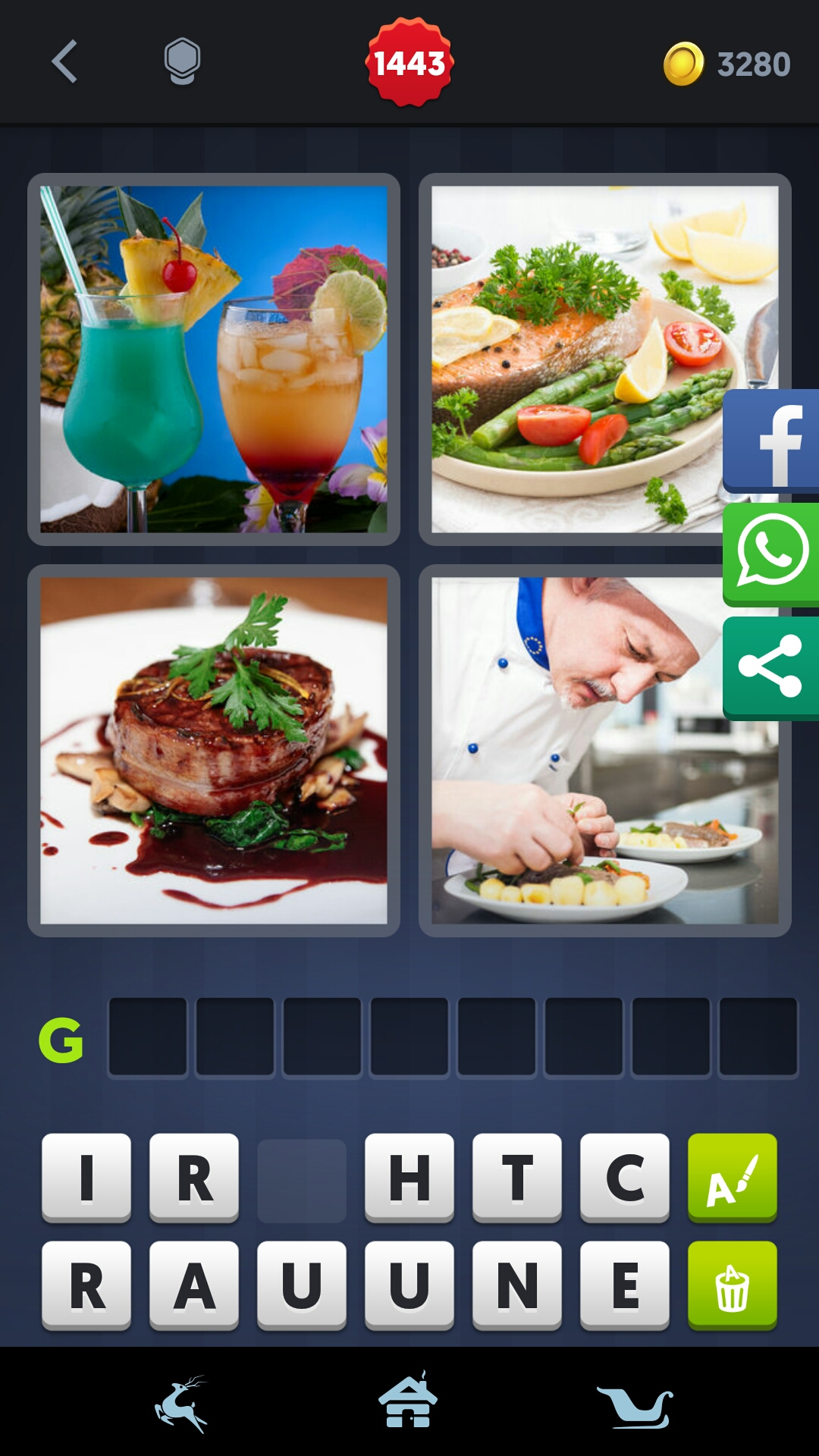This screenshot has height=1456, width=819.
Task: Select the letter C tile
Action: tap(625, 1178)
